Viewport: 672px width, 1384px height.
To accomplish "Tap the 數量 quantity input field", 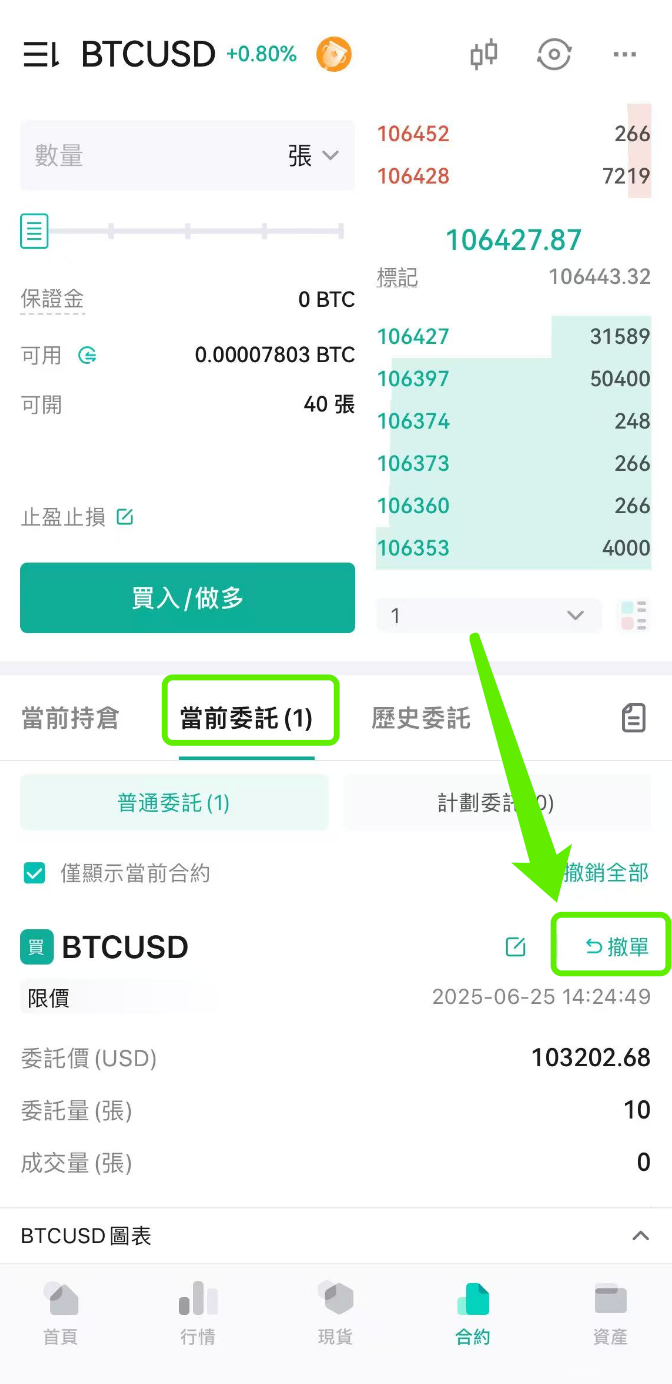I will click(x=150, y=155).
